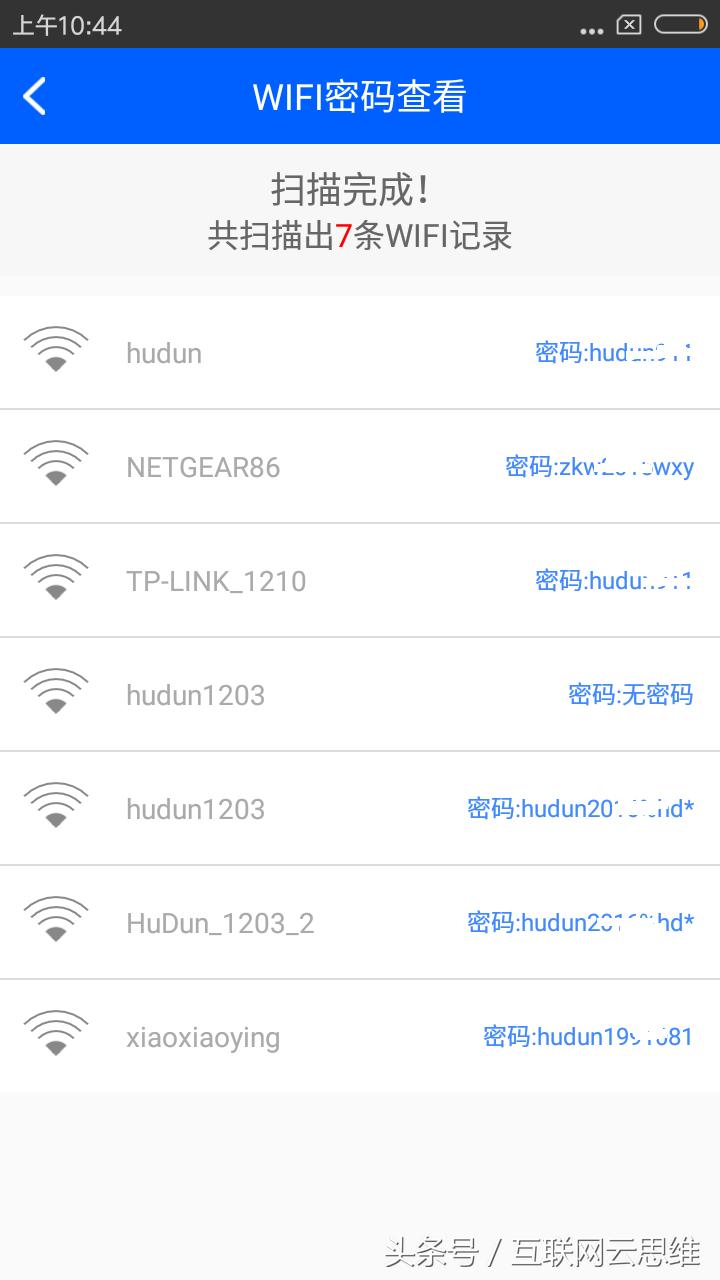The width and height of the screenshot is (720, 1280).
Task: Click the WiFi signal icon beside hudun
Action: (x=55, y=352)
